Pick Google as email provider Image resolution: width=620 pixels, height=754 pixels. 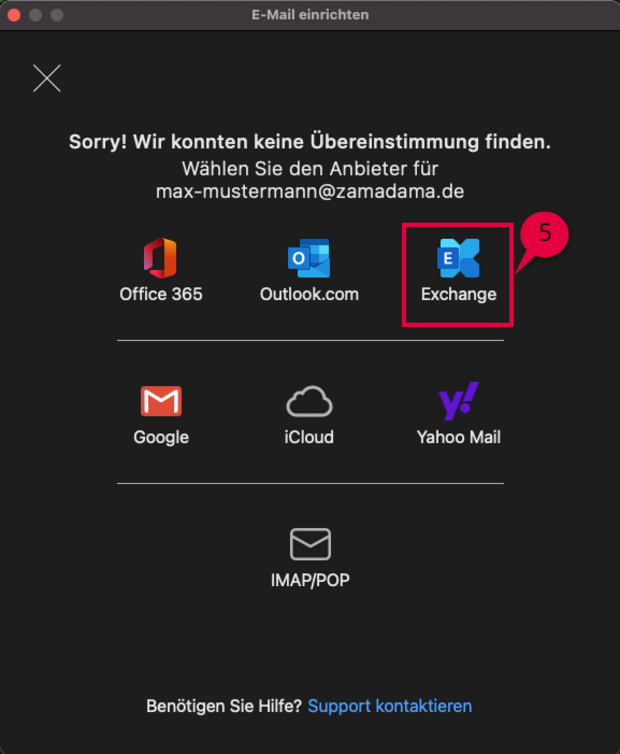pyautogui.click(x=161, y=414)
